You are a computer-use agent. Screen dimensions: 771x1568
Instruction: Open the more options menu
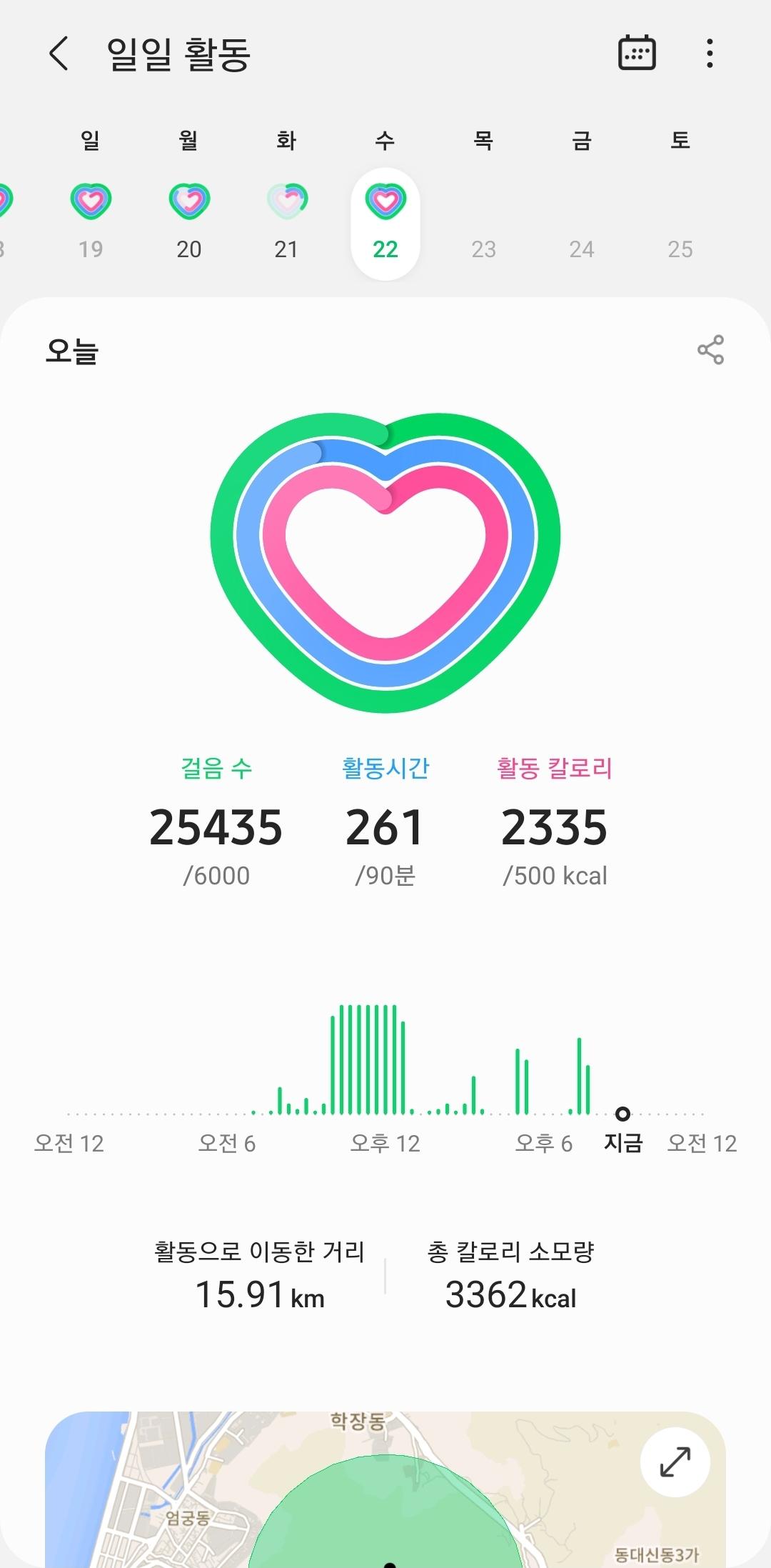tap(709, 54)
